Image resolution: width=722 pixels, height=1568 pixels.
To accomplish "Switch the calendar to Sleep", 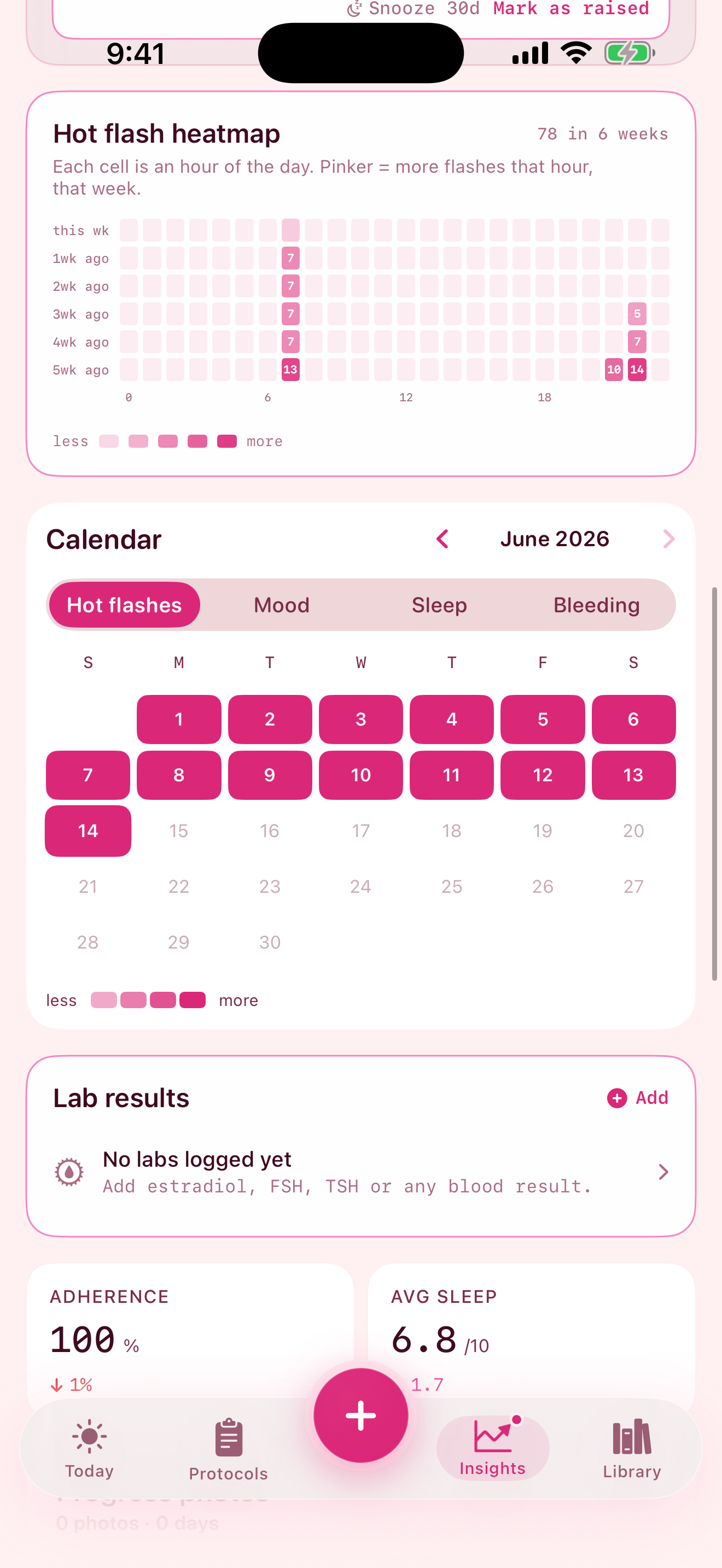I will 440,605.
